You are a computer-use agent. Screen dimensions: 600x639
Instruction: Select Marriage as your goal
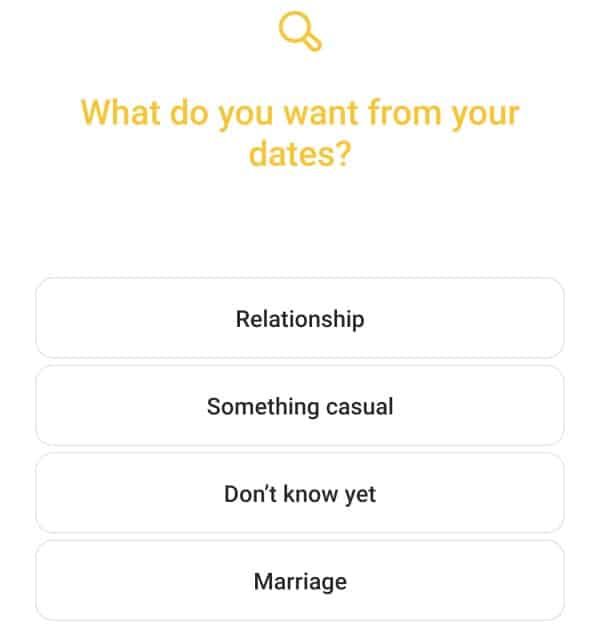(300, 580)
